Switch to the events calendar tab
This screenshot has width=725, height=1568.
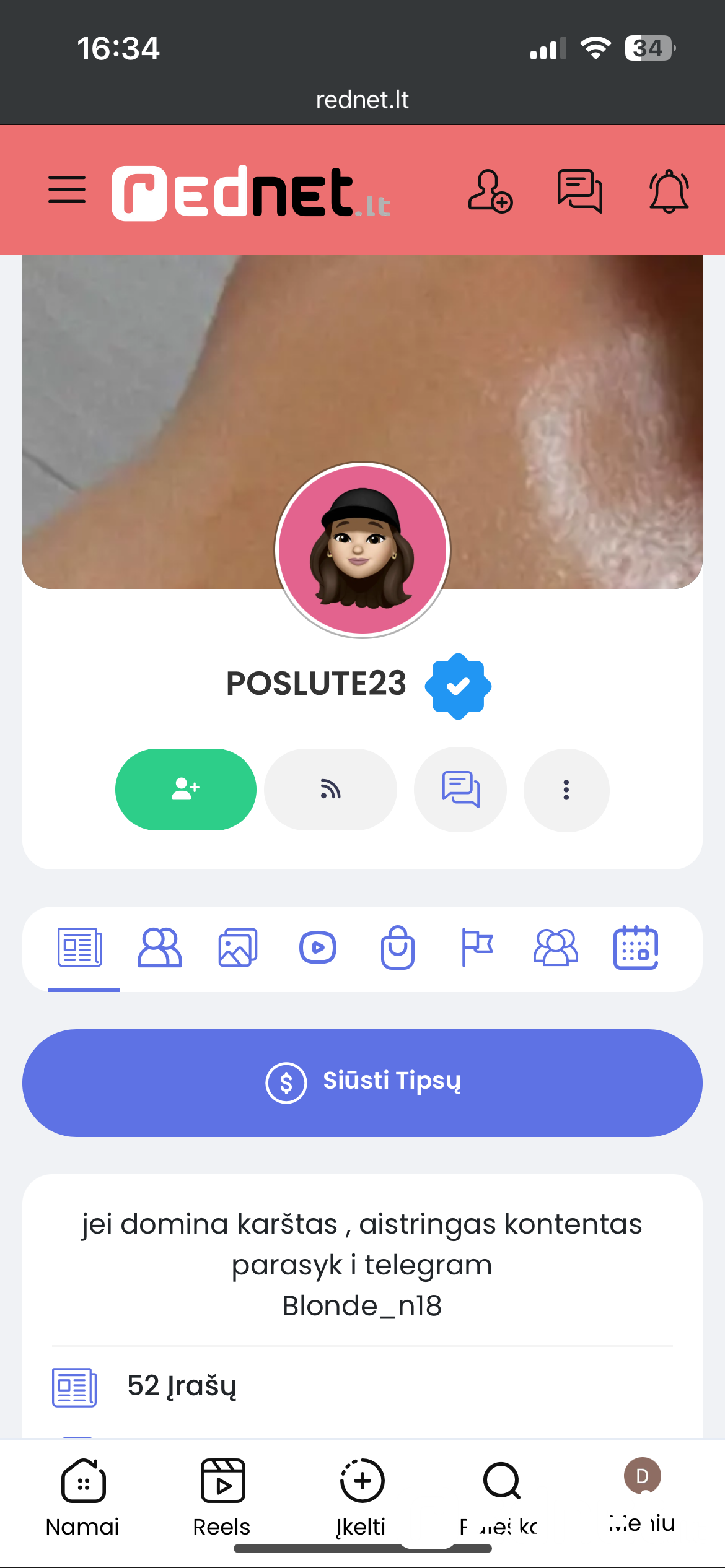635,947
